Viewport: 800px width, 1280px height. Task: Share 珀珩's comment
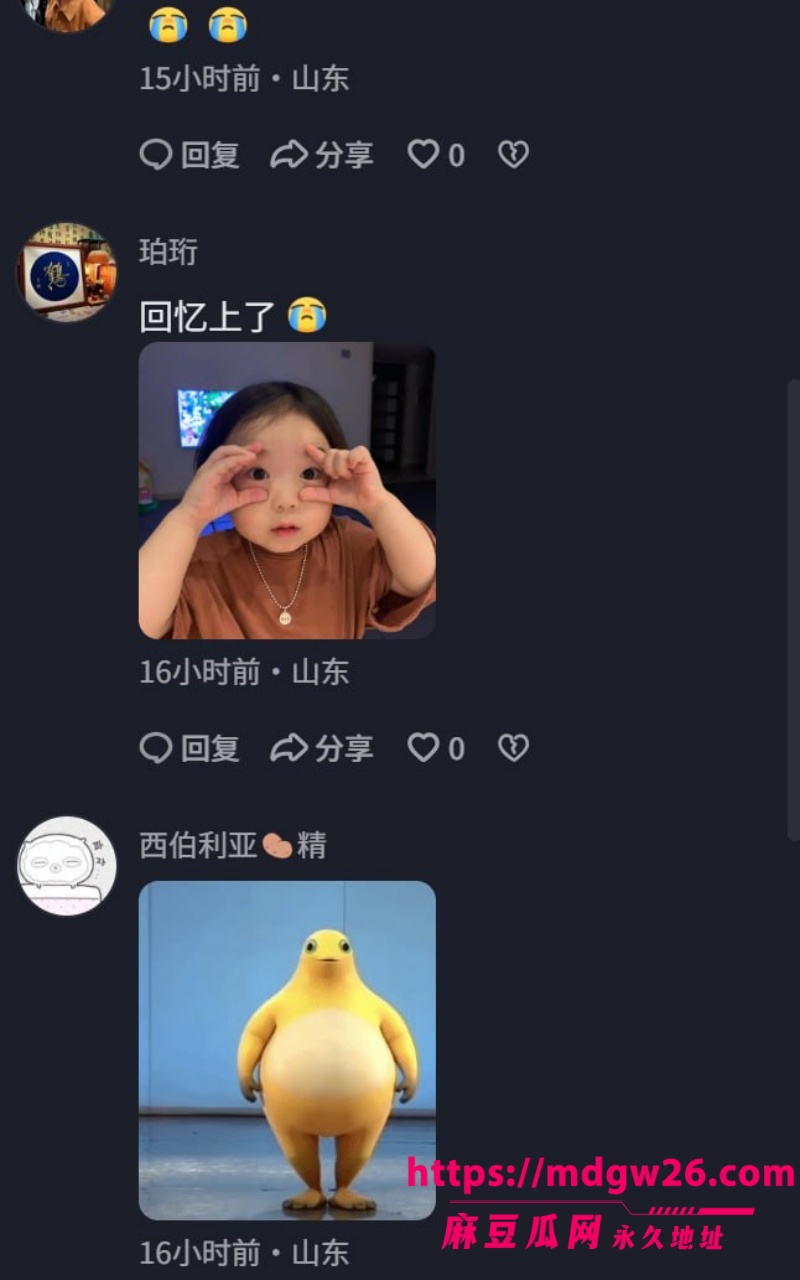(x=322, y=748)
